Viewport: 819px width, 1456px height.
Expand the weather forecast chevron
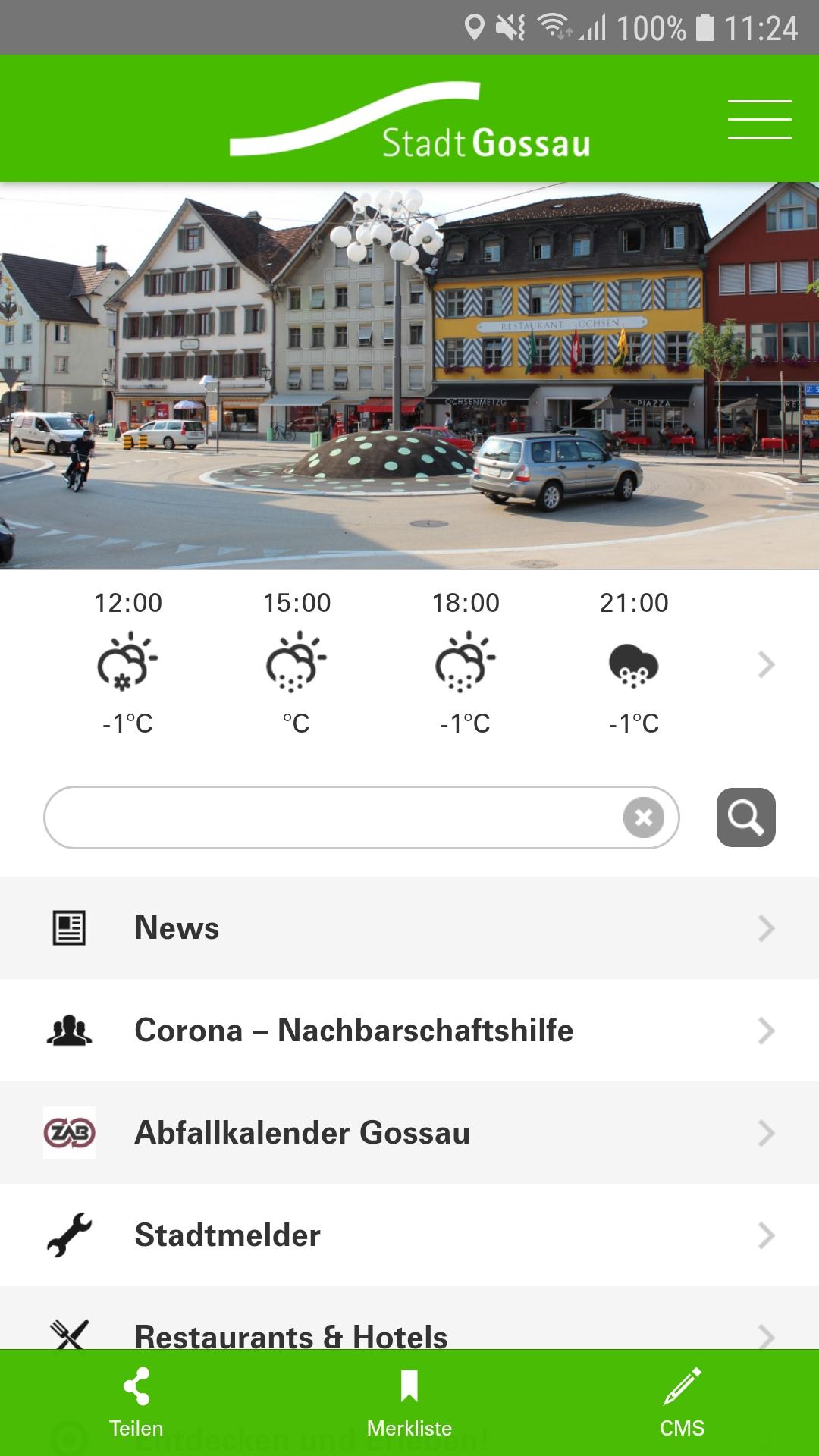766,666
